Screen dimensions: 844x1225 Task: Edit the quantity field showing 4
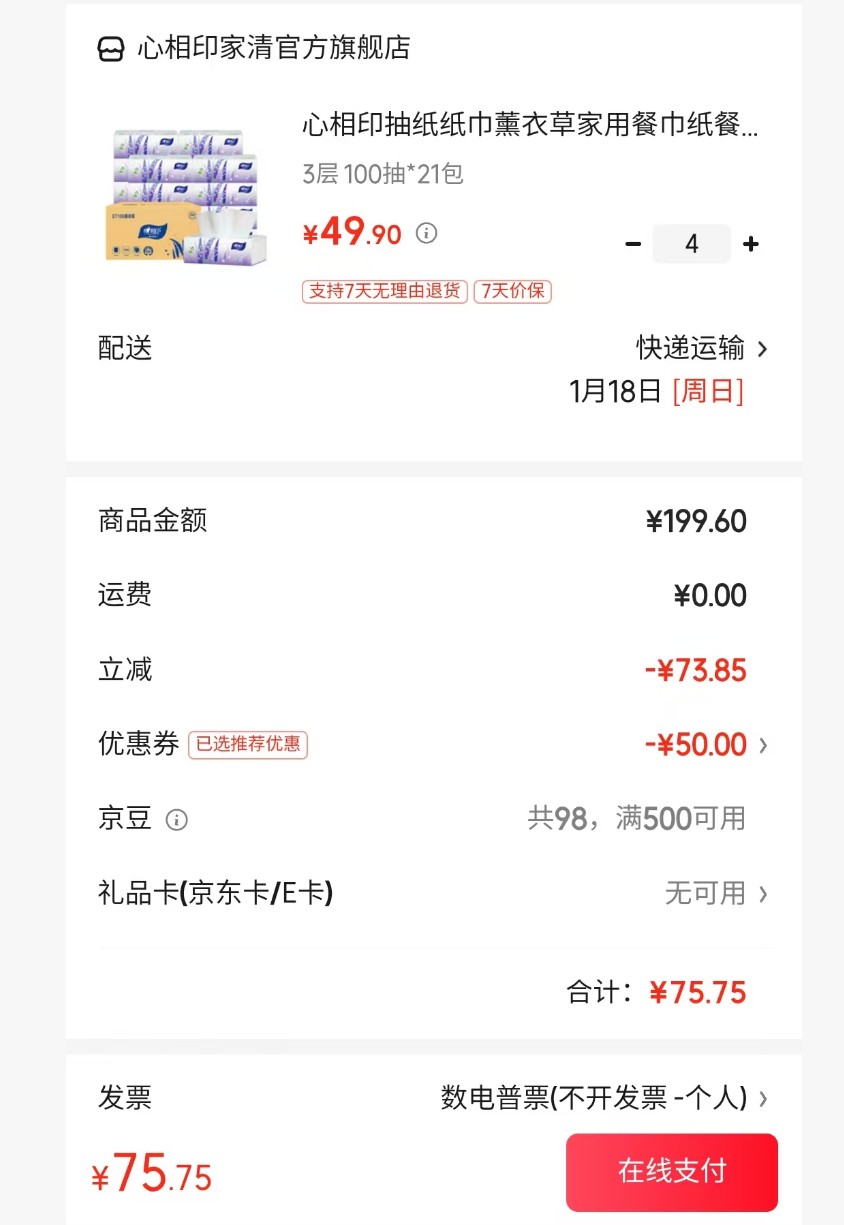pos(691,244)
